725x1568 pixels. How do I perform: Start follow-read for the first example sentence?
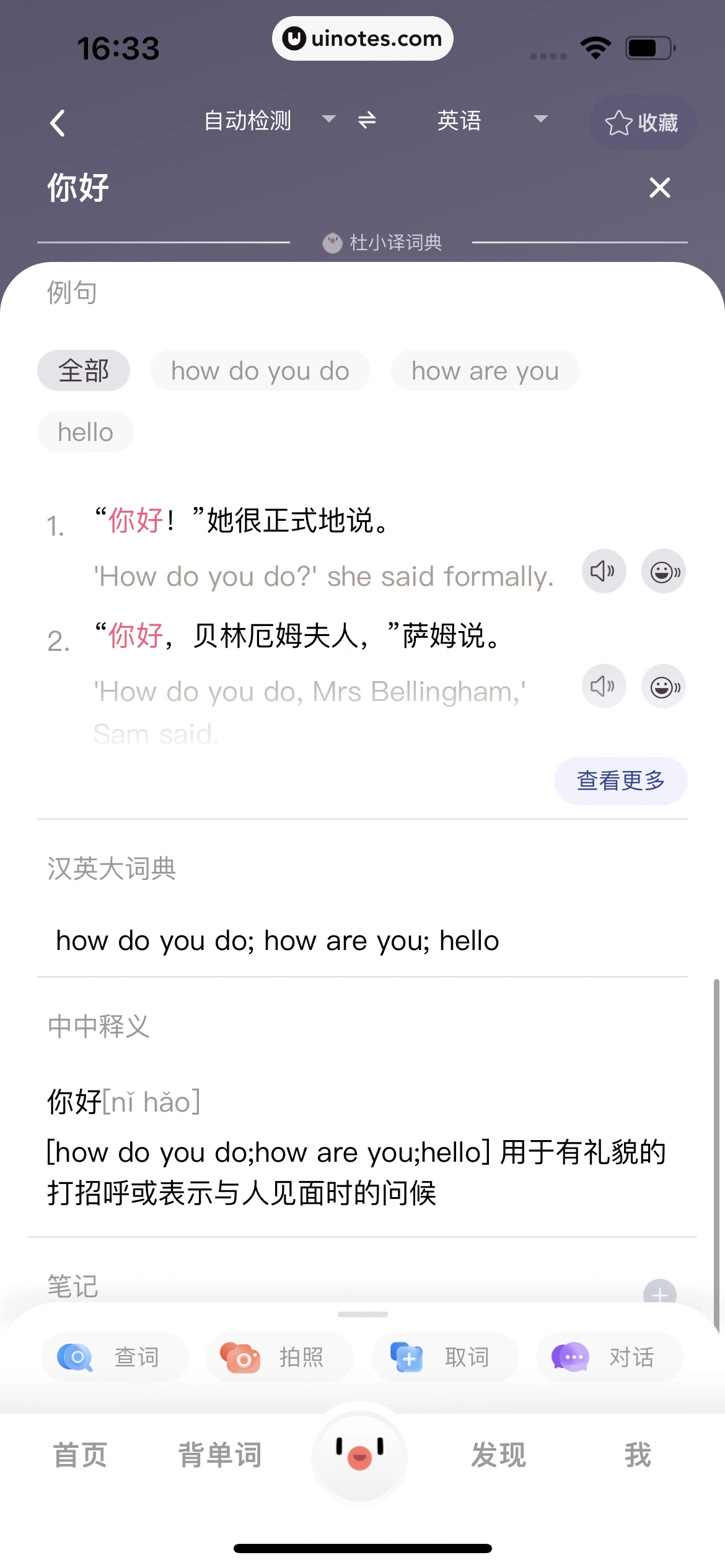click(x=662, y=572)
